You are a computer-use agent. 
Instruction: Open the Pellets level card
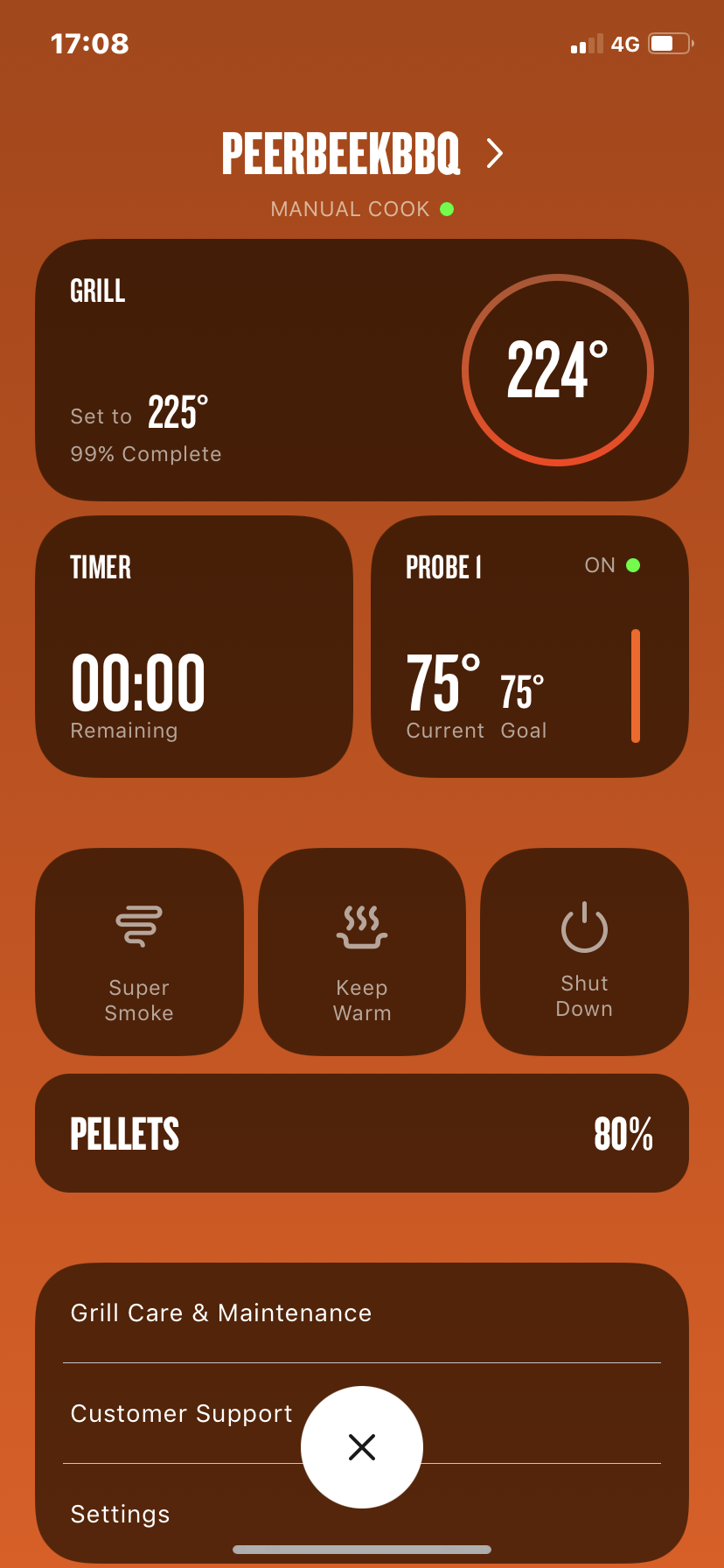click(x=361, y=1133)
